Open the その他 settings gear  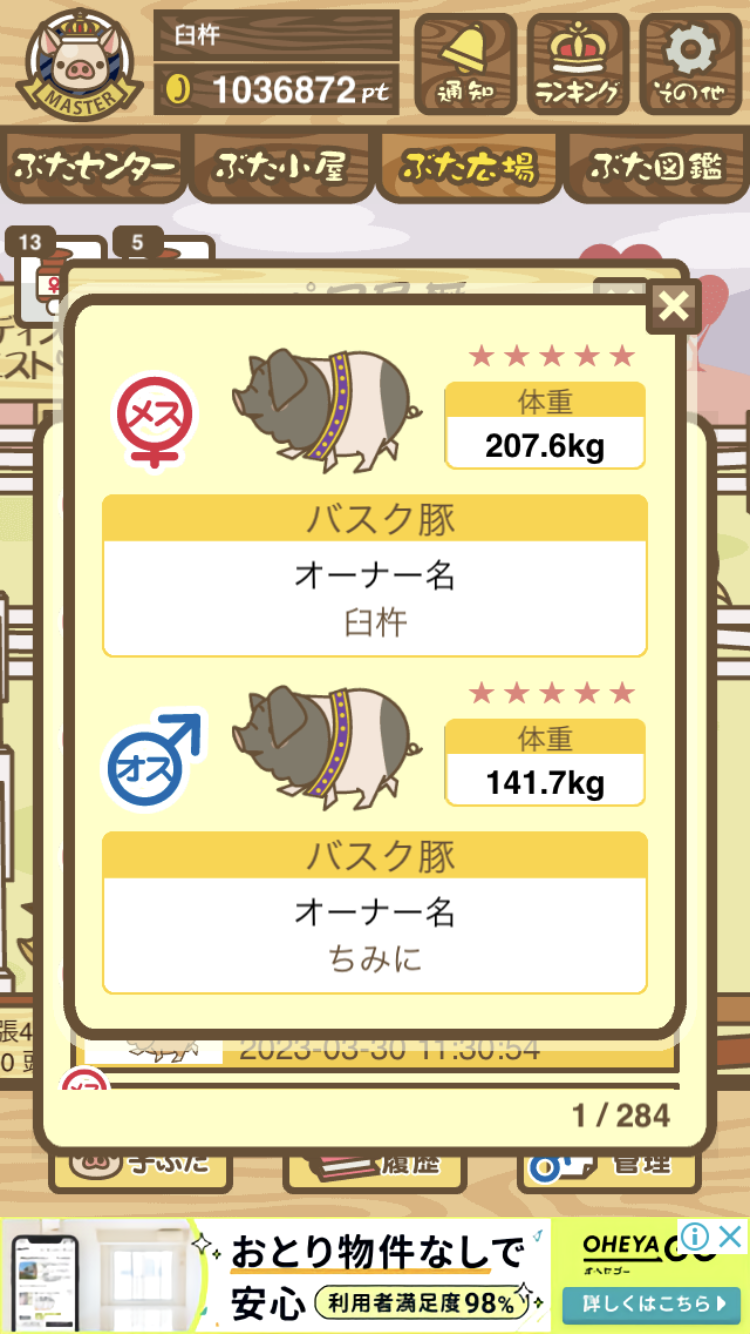tap(690, 63)
